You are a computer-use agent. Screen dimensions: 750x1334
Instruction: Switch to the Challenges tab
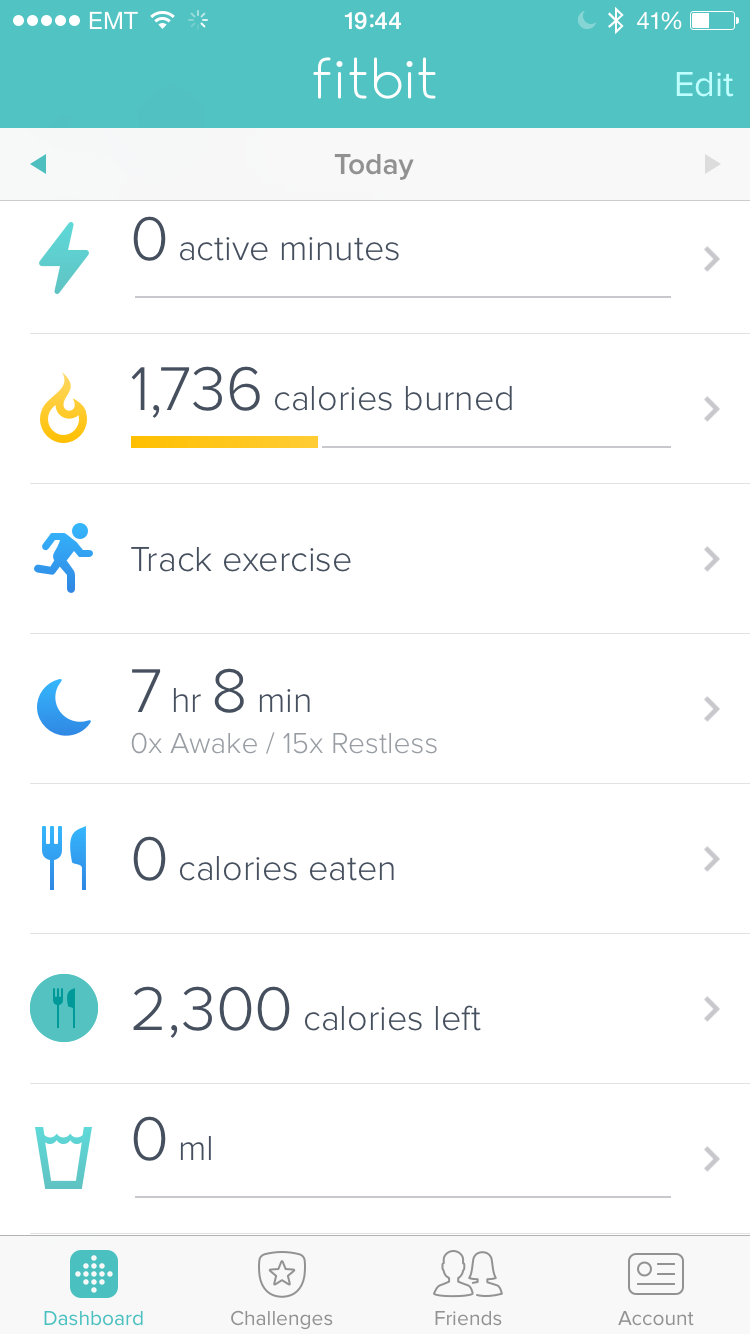pos(281,1288)
